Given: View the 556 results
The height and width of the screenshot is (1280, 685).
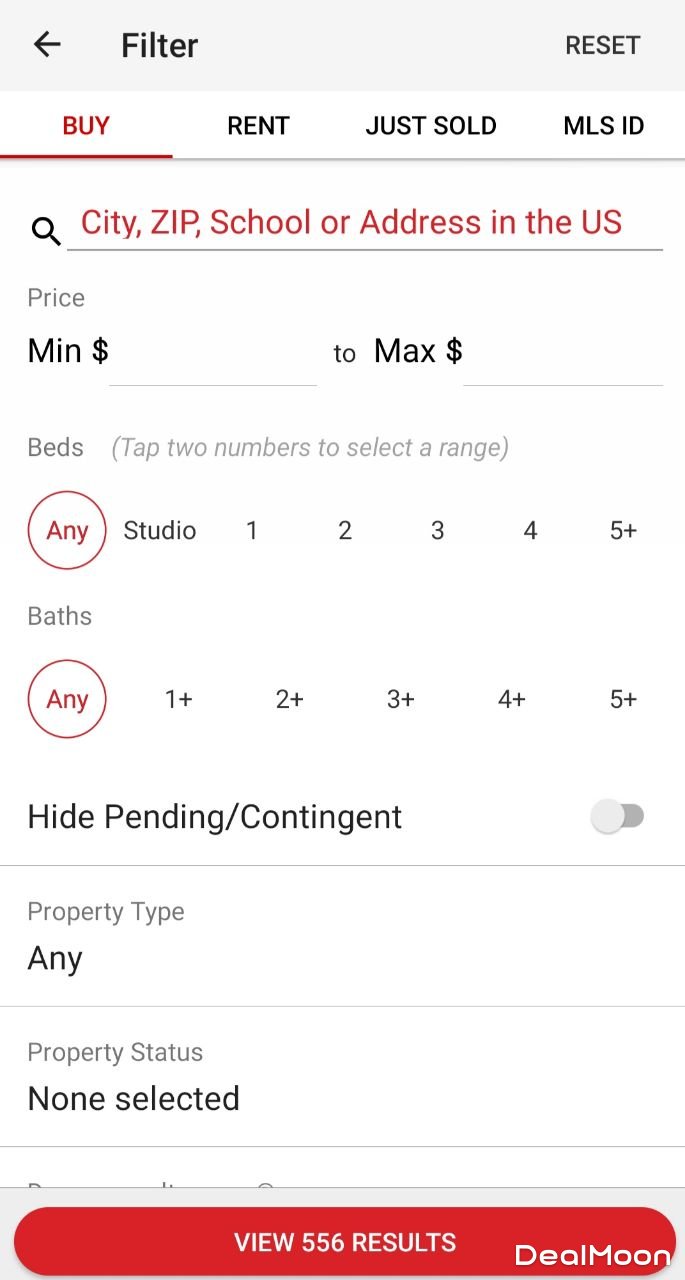Looking at the screenshot, I should pos(345,1242).
